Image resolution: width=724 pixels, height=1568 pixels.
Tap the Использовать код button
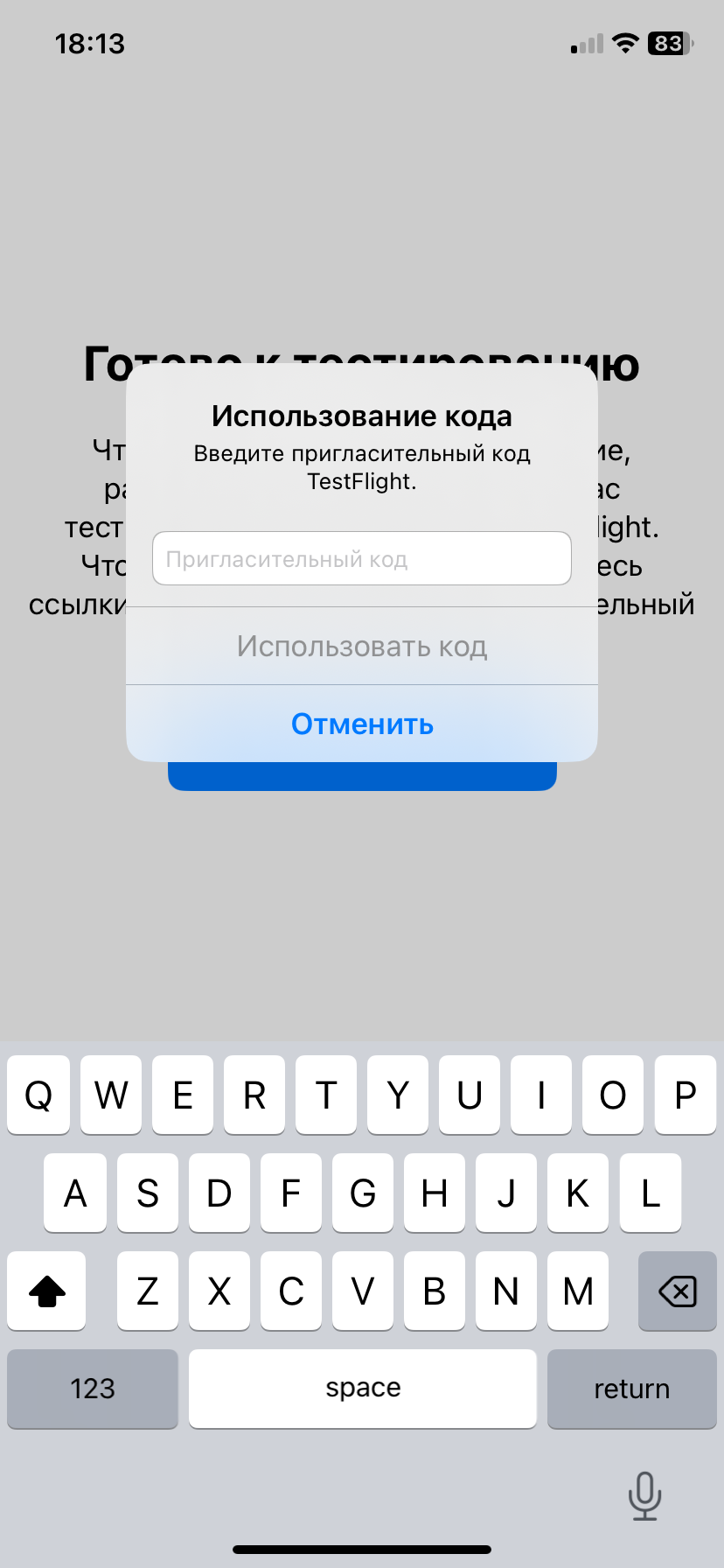point(361,647)
